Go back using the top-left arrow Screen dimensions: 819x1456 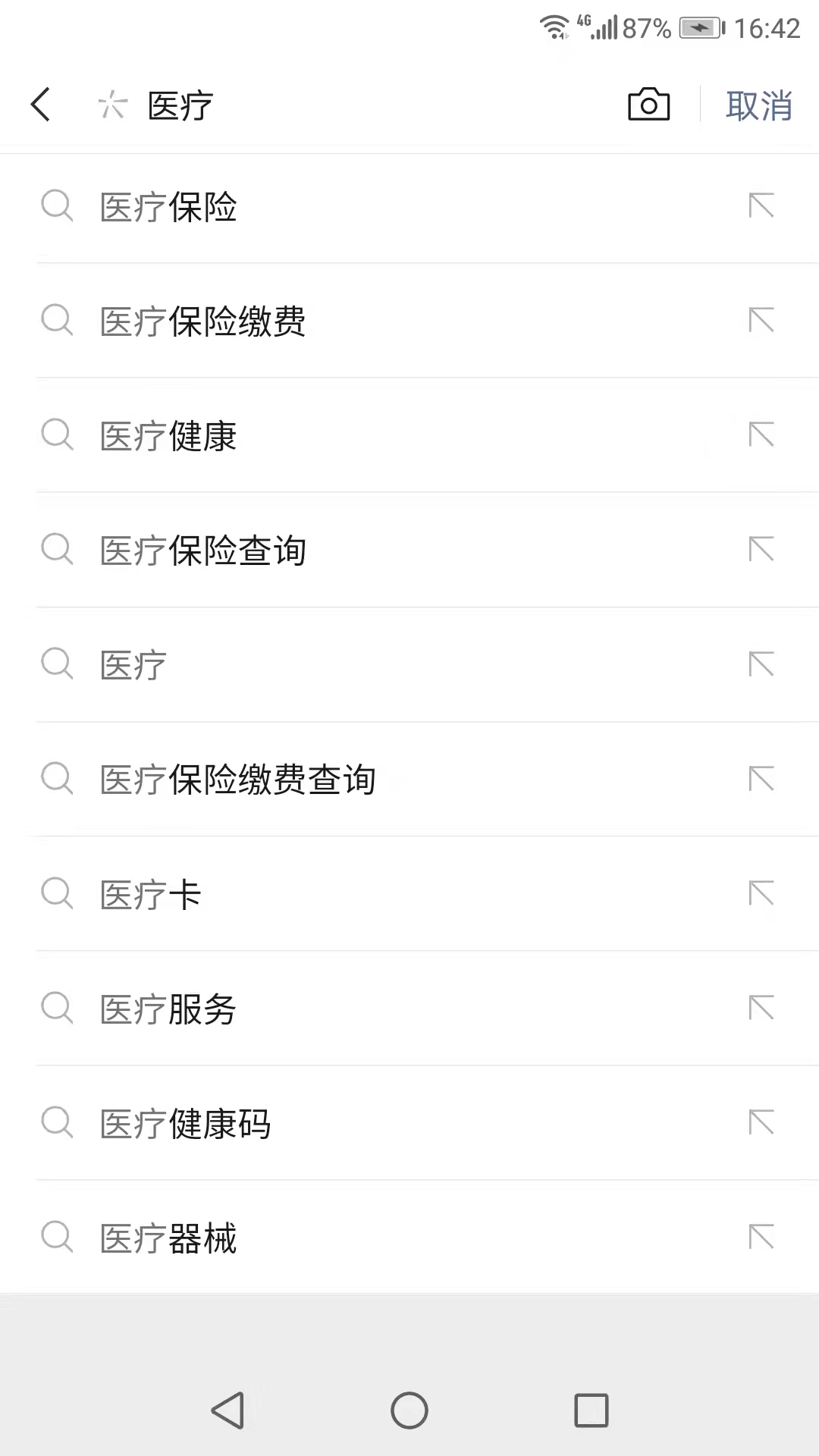click(41, 105)
